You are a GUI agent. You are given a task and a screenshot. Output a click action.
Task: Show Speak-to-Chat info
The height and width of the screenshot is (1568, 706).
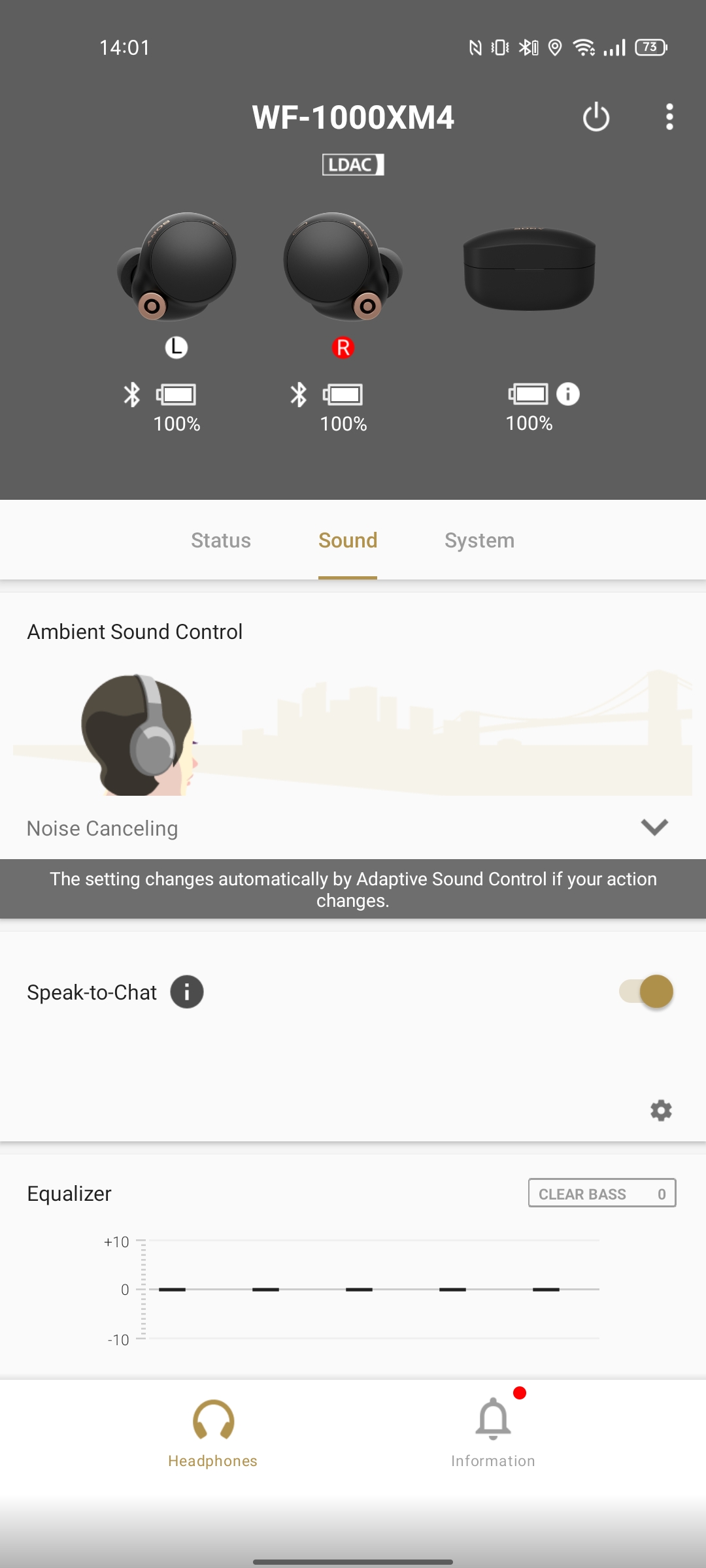(x=187, y=992)
